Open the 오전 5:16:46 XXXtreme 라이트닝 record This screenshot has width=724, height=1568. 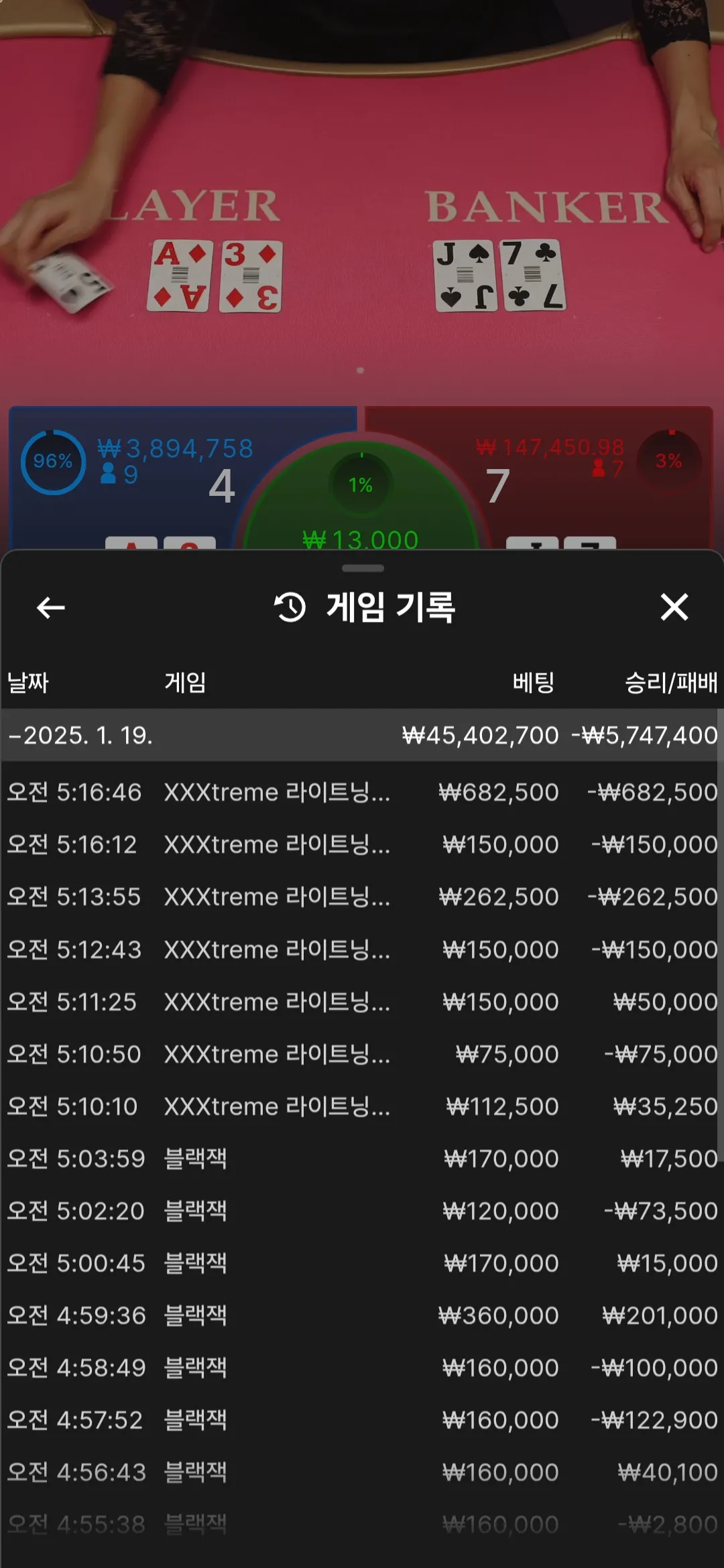click(x=362, y=792)
